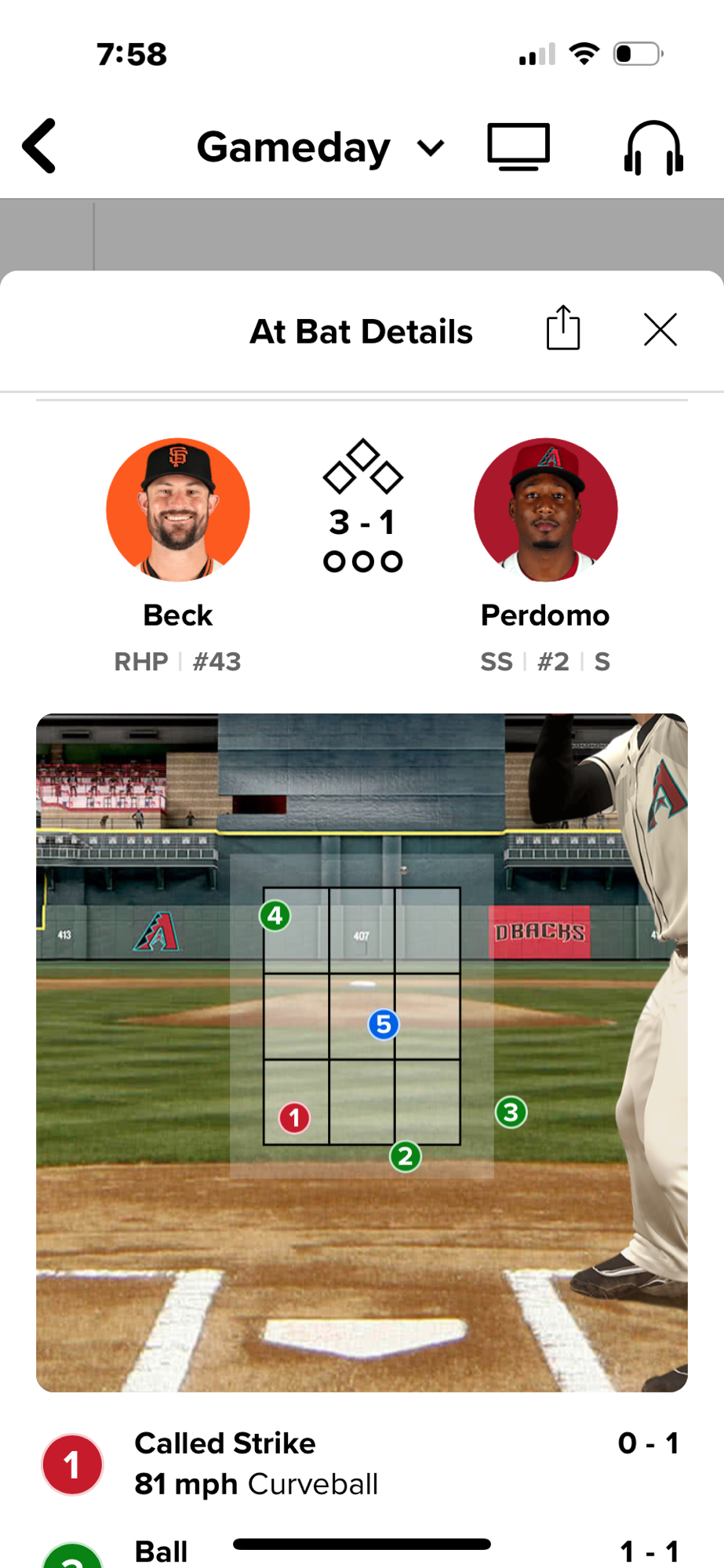Select pitch 1 marker in strike zone
This screenshot has height=1568, width=724.
(x=295, y=1117)
